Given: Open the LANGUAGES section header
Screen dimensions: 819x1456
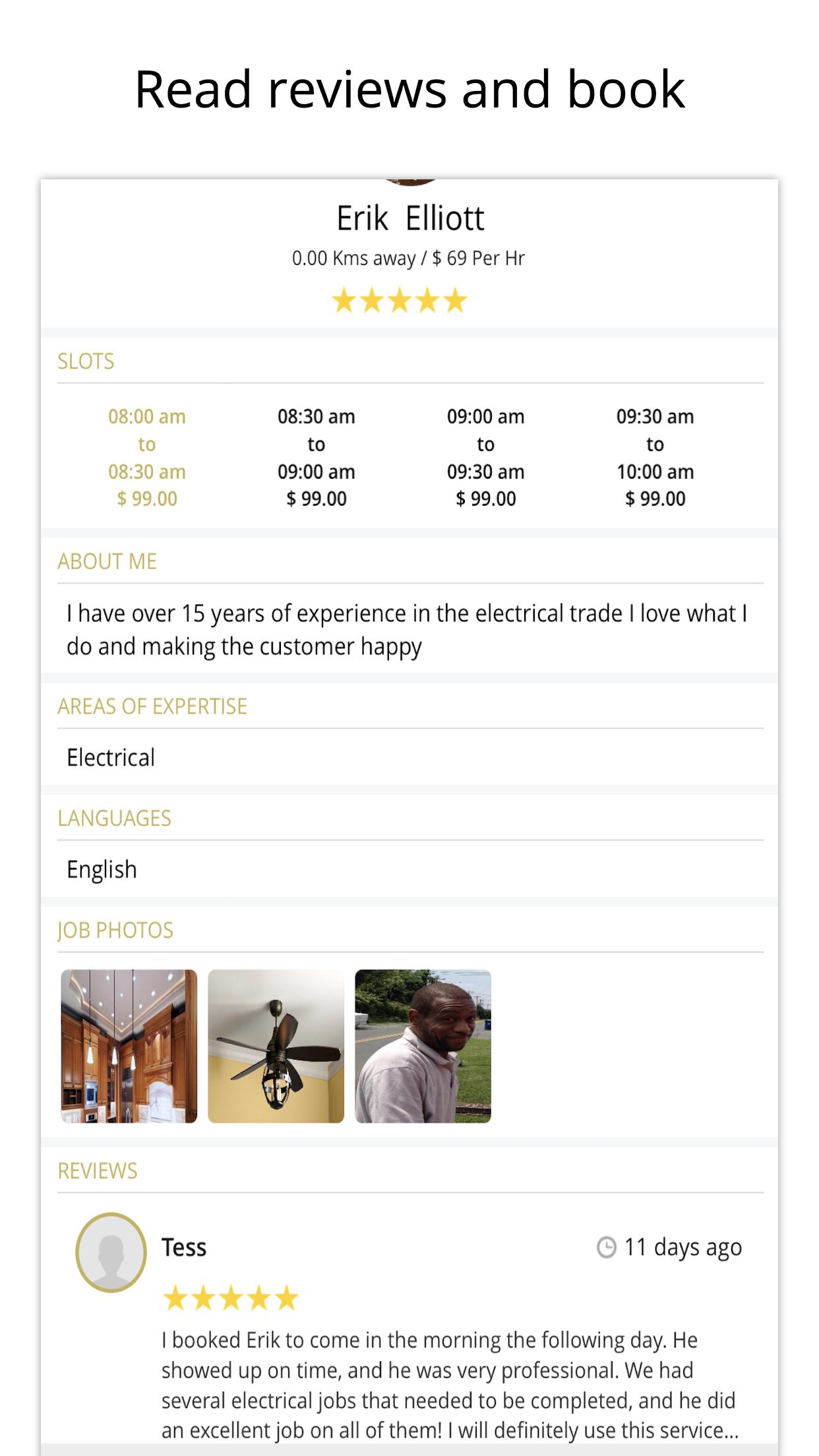Looking at the screenshot, I should (114, 818).
